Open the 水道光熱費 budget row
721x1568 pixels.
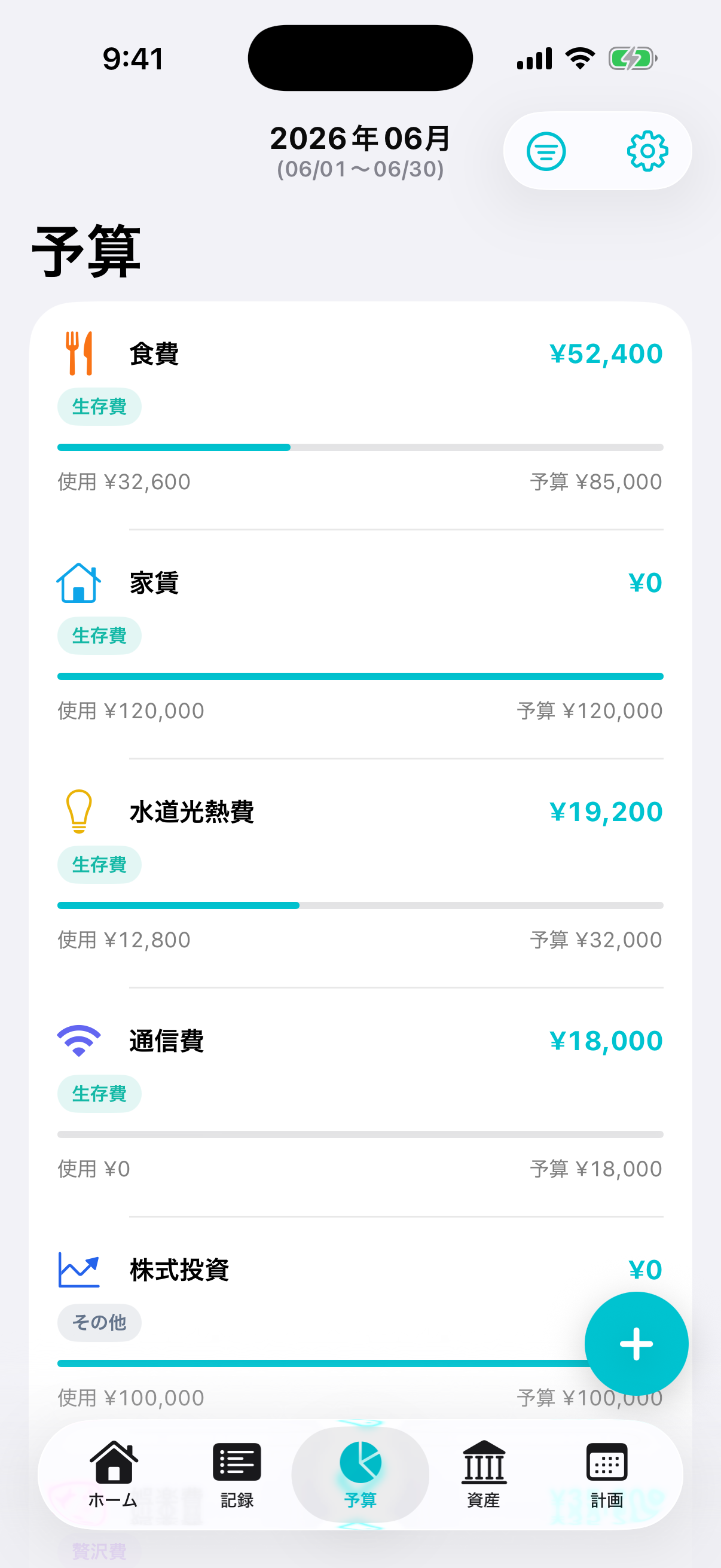click(x=360, y=873)
